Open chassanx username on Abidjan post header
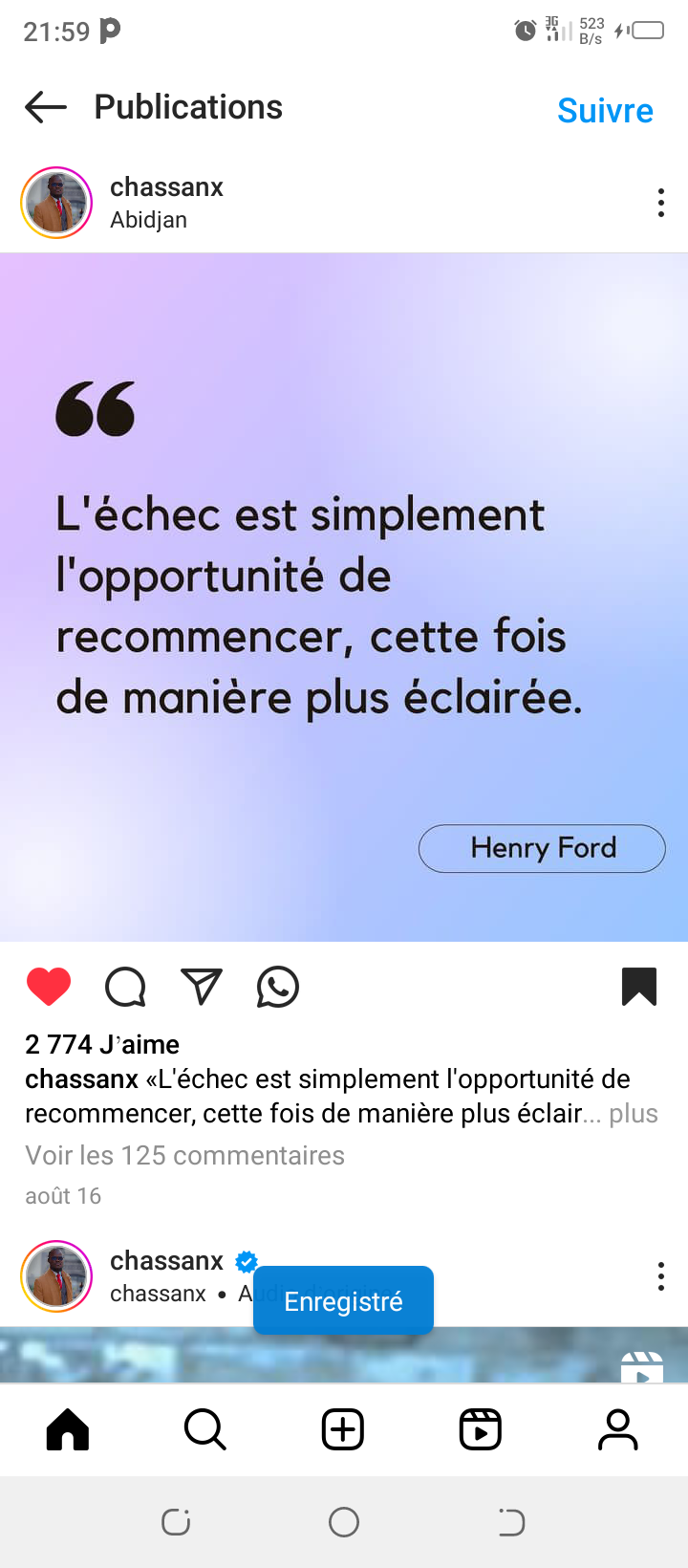This screenshot has height=1568, width=688. point(166,187)
